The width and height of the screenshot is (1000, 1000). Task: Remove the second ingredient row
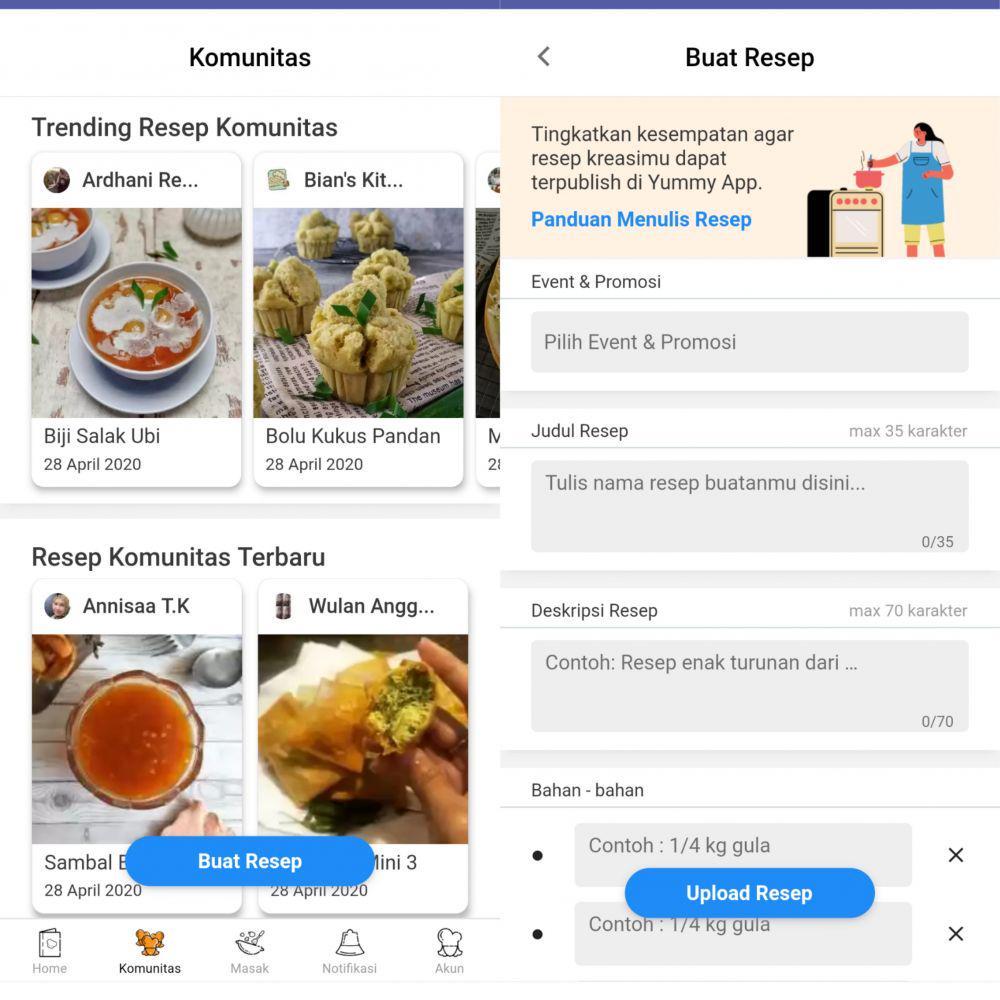955,933
